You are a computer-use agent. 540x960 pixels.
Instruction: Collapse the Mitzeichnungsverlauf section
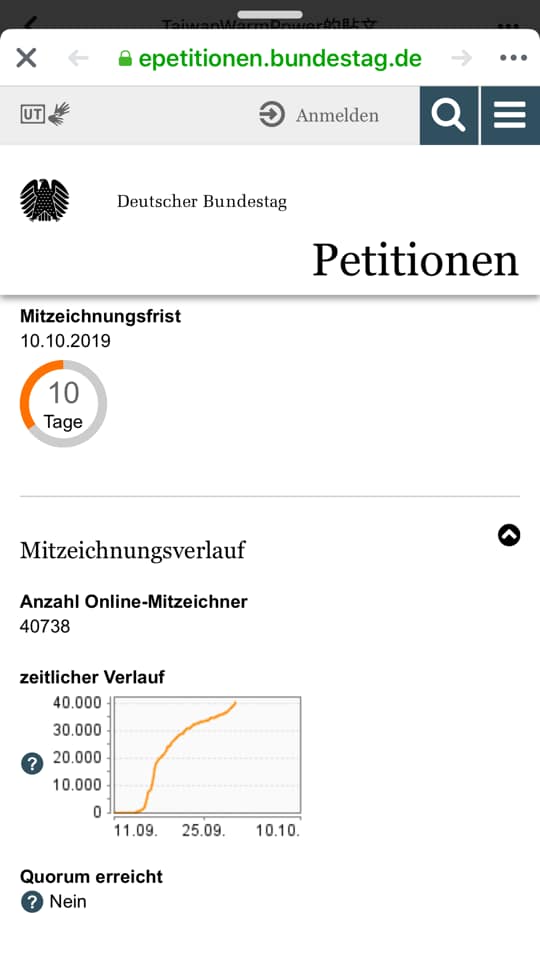(509, 535)
